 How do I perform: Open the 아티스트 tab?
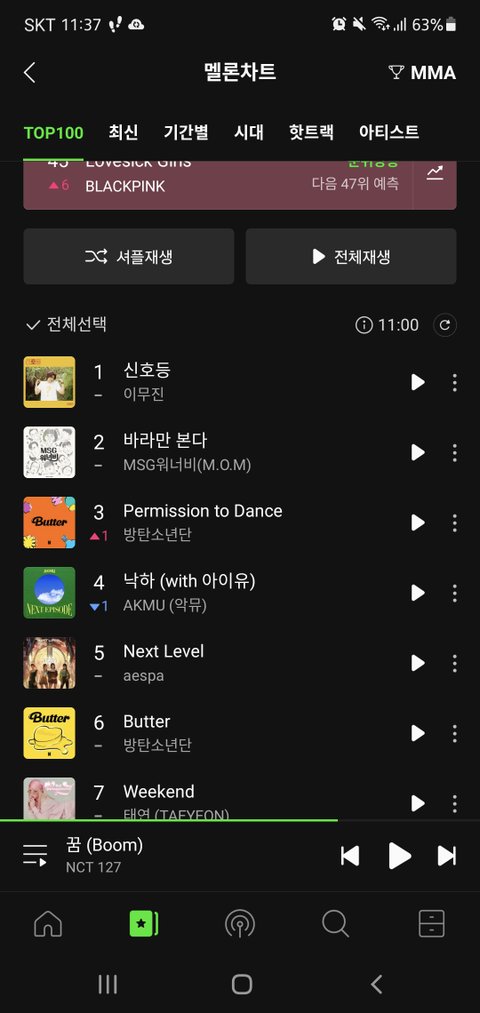pos(389,132)
